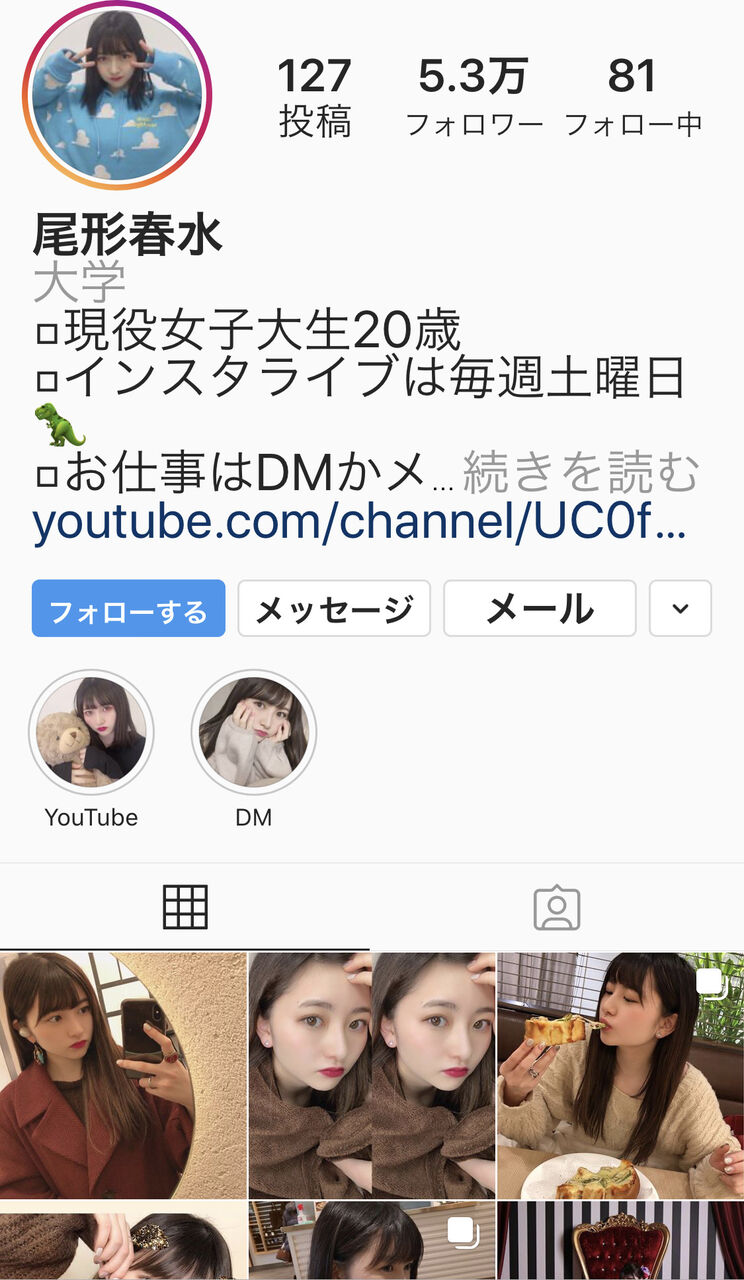Screen dimensions: 744x1280
Task: Tap the メール button
Action: tap(540, 609)
